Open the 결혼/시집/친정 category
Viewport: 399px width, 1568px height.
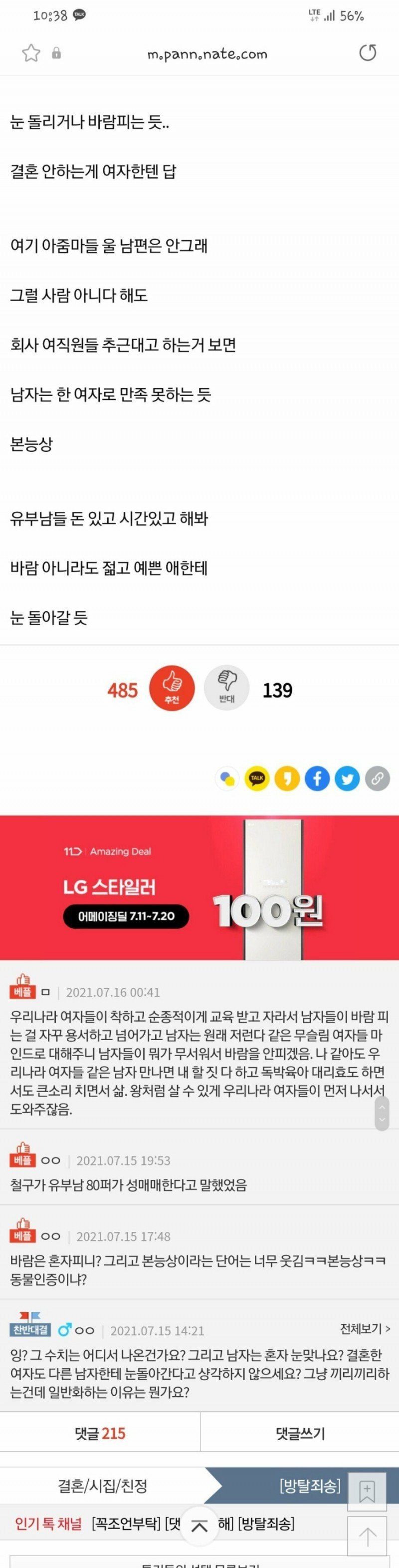point(102,1486)
